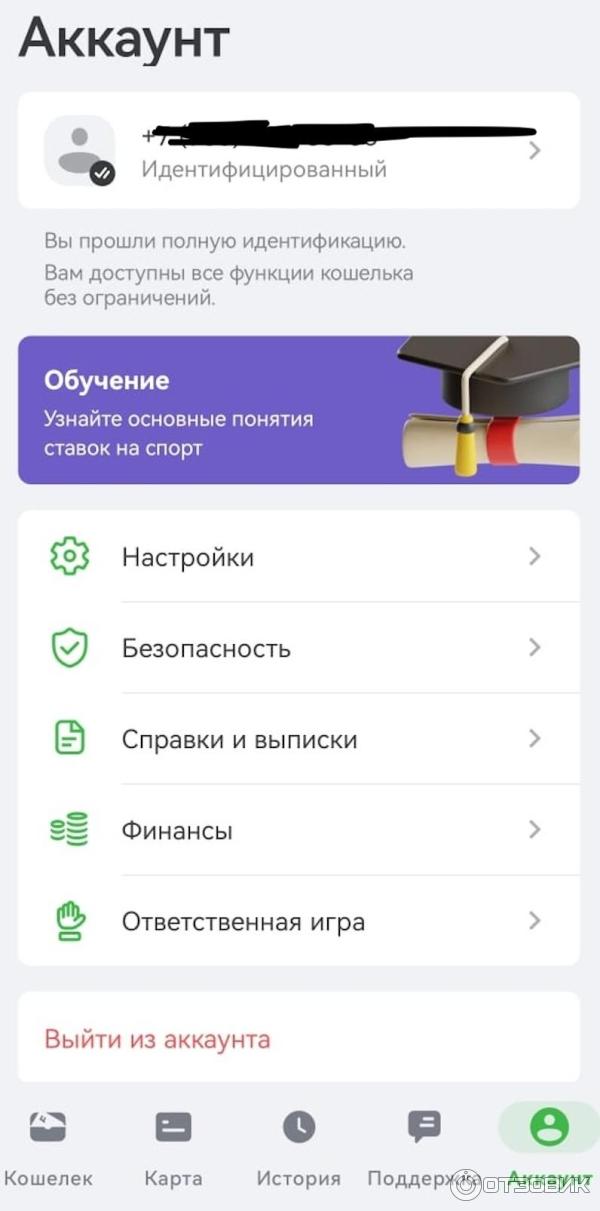Open Ответственная игра

point(298,921)
